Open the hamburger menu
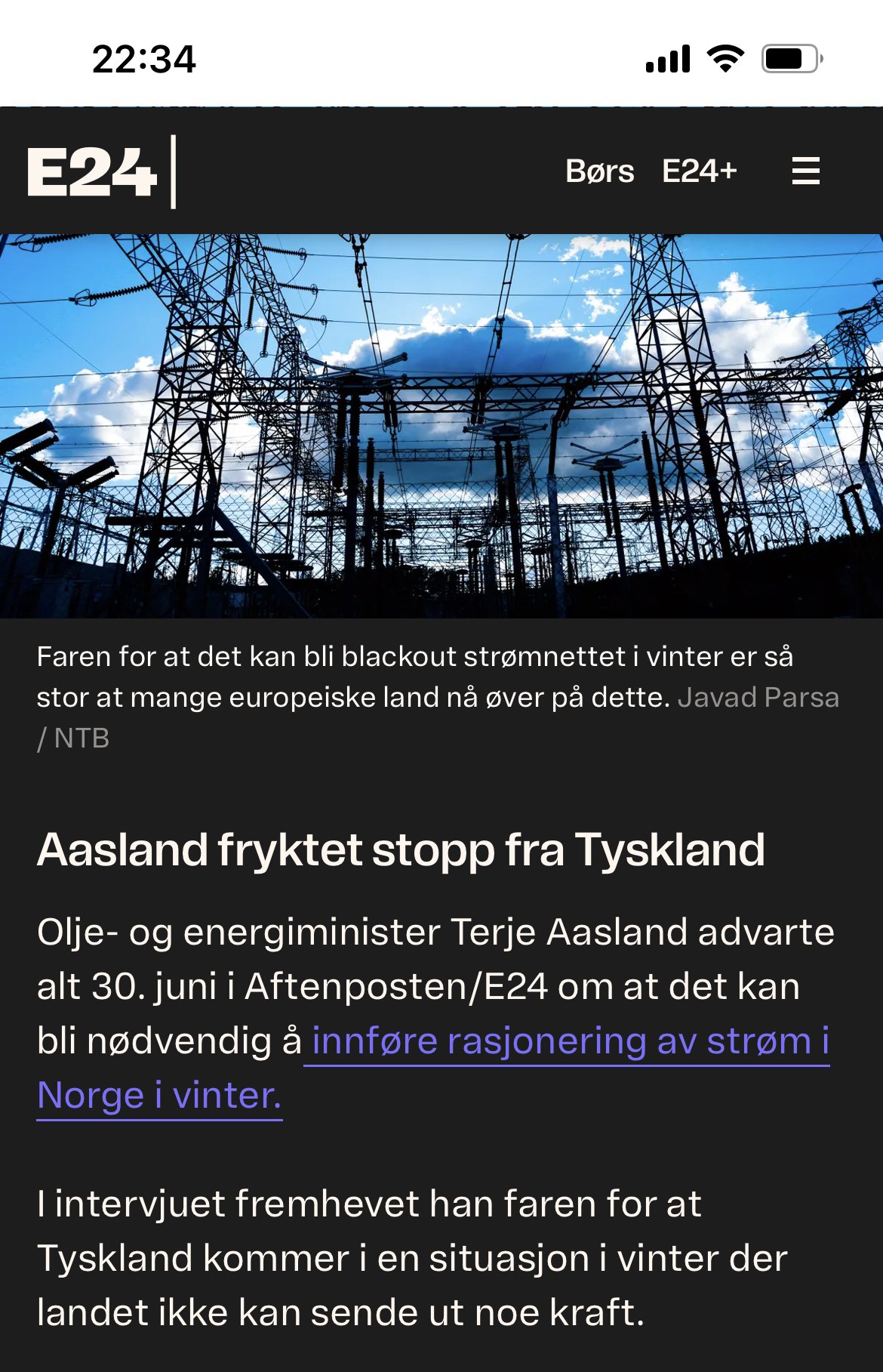Viewport: 883px width, 1372px height. point(805,171)
